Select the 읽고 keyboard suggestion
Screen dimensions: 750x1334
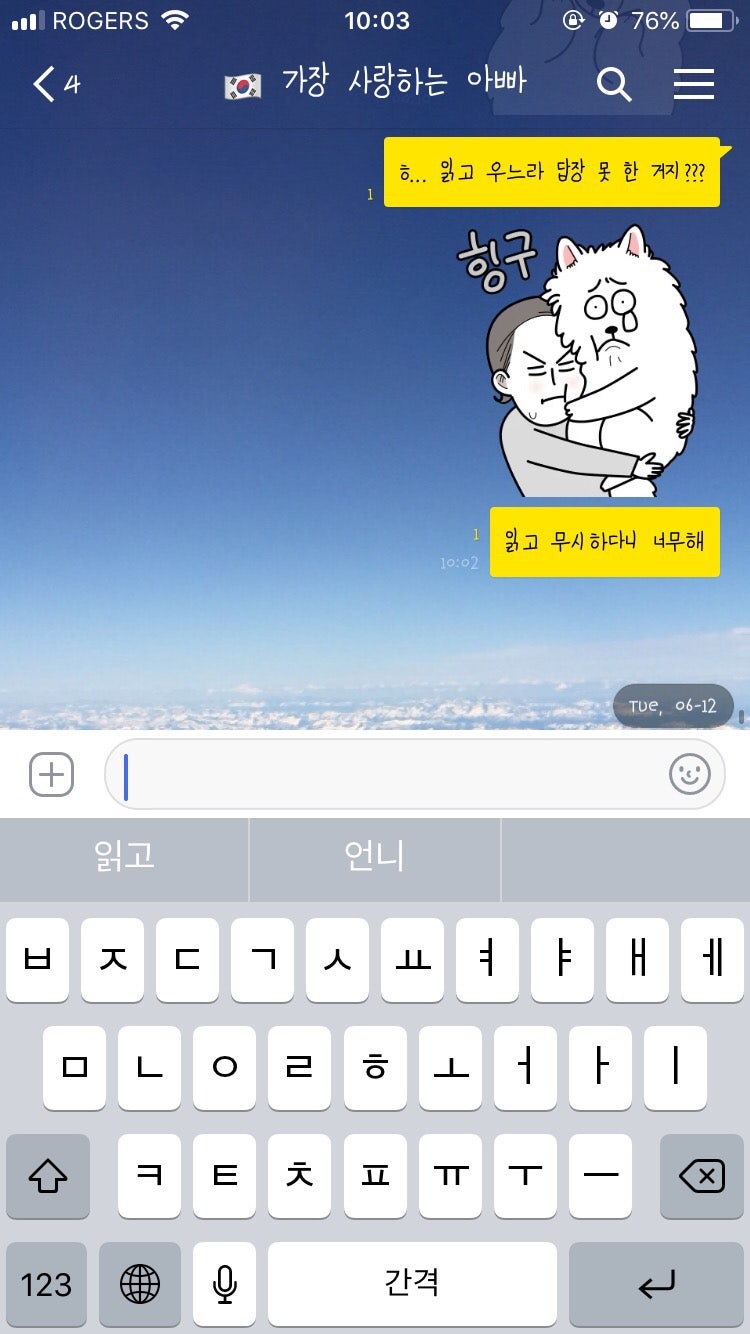[x=124, y=859]
